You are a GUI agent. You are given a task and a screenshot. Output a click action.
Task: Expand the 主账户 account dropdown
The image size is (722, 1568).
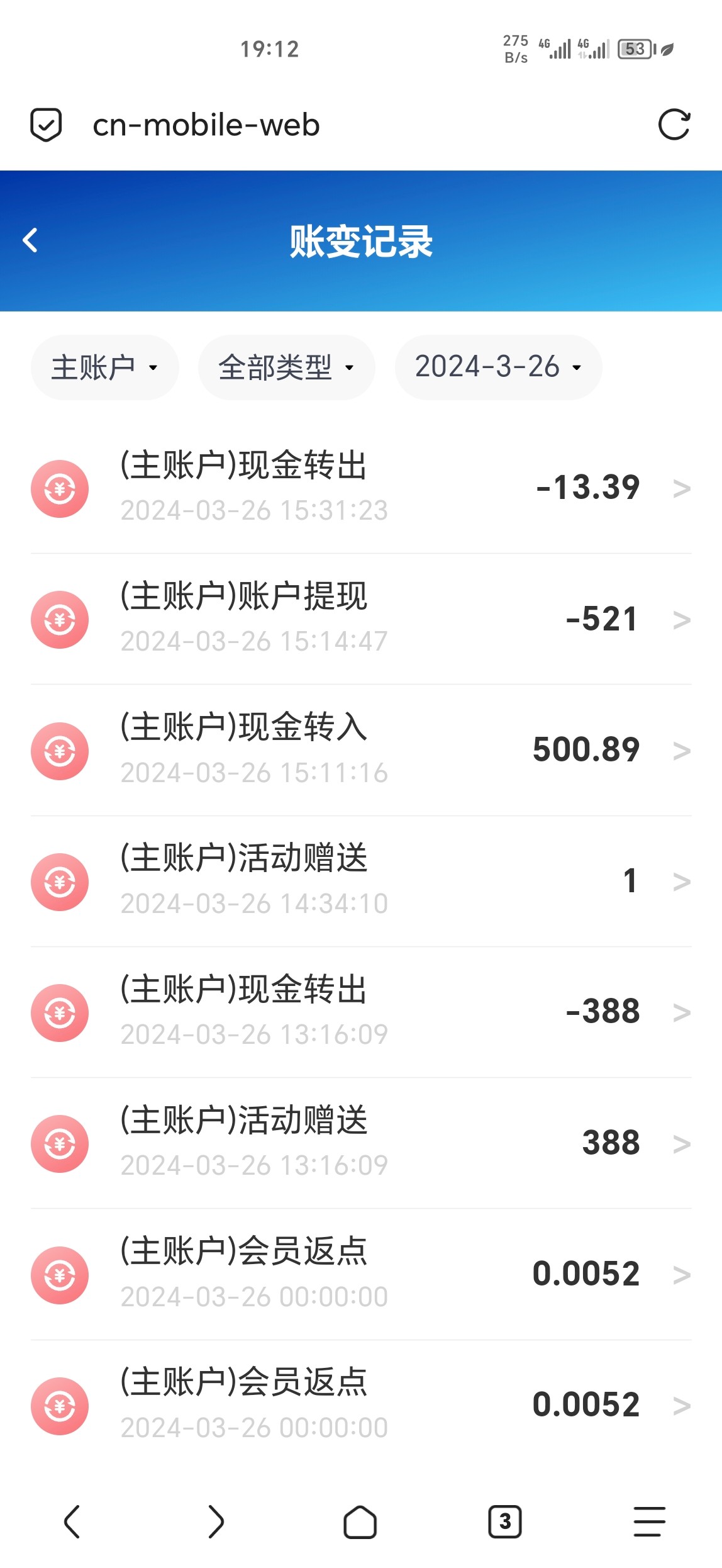tap(104, 367)
